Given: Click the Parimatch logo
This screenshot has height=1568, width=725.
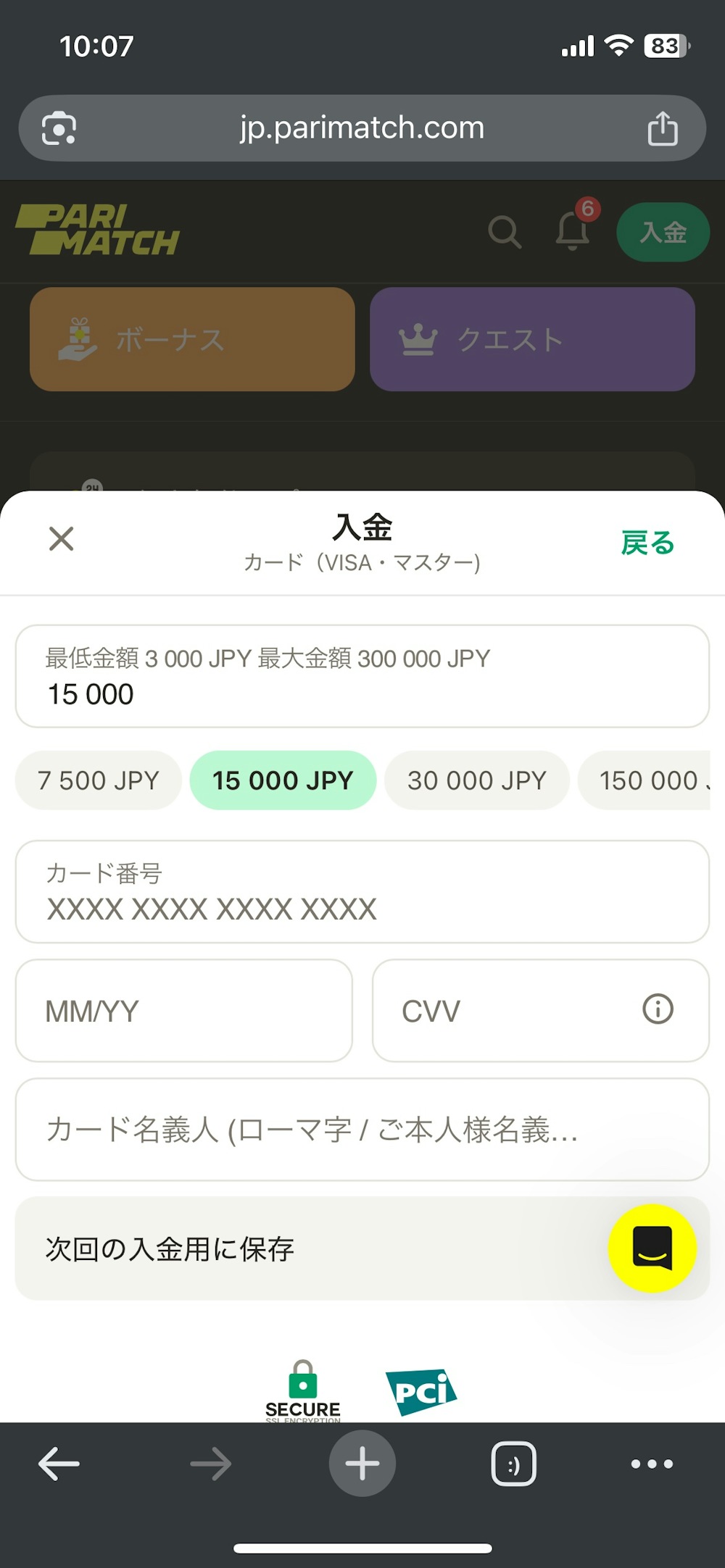Looking at the screenshot, I should tap(98, 230).
